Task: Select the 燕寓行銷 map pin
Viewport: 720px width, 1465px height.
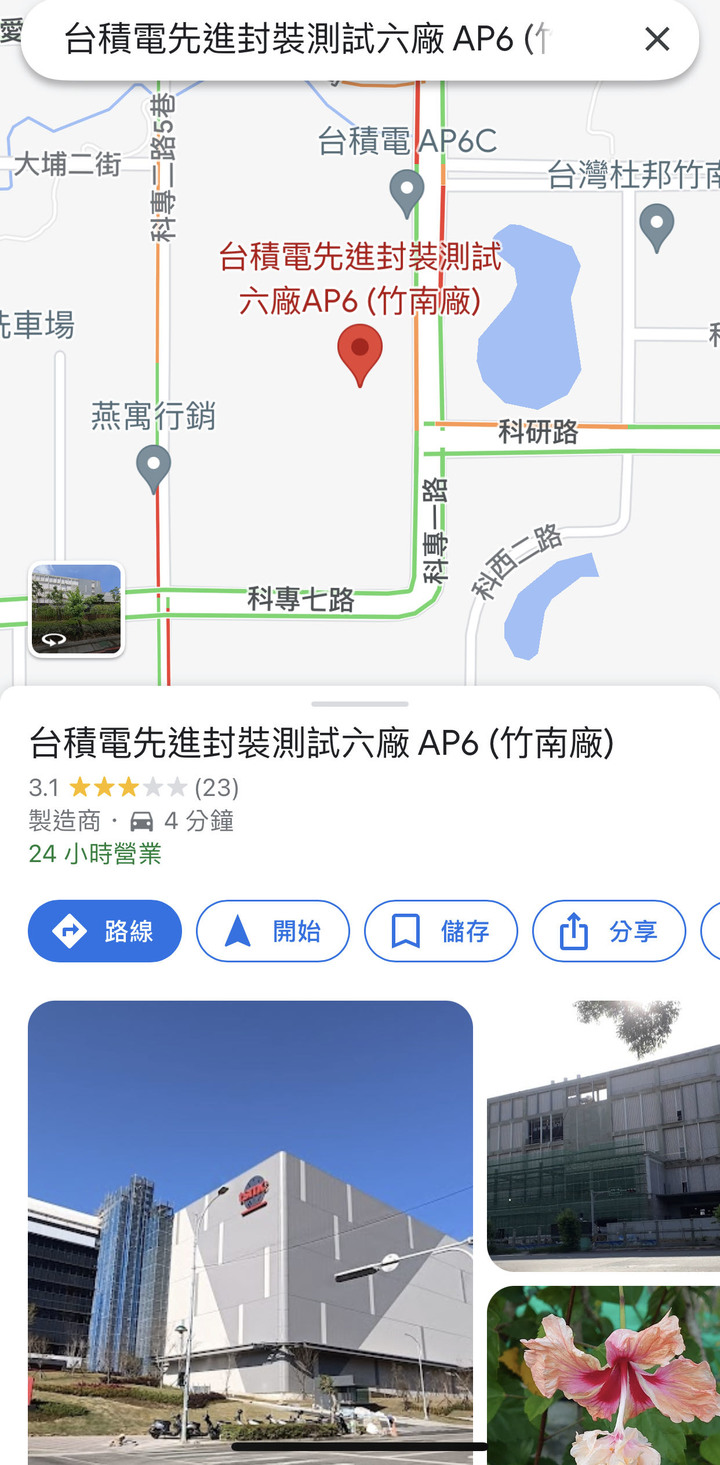Action: tap(154, 469)
